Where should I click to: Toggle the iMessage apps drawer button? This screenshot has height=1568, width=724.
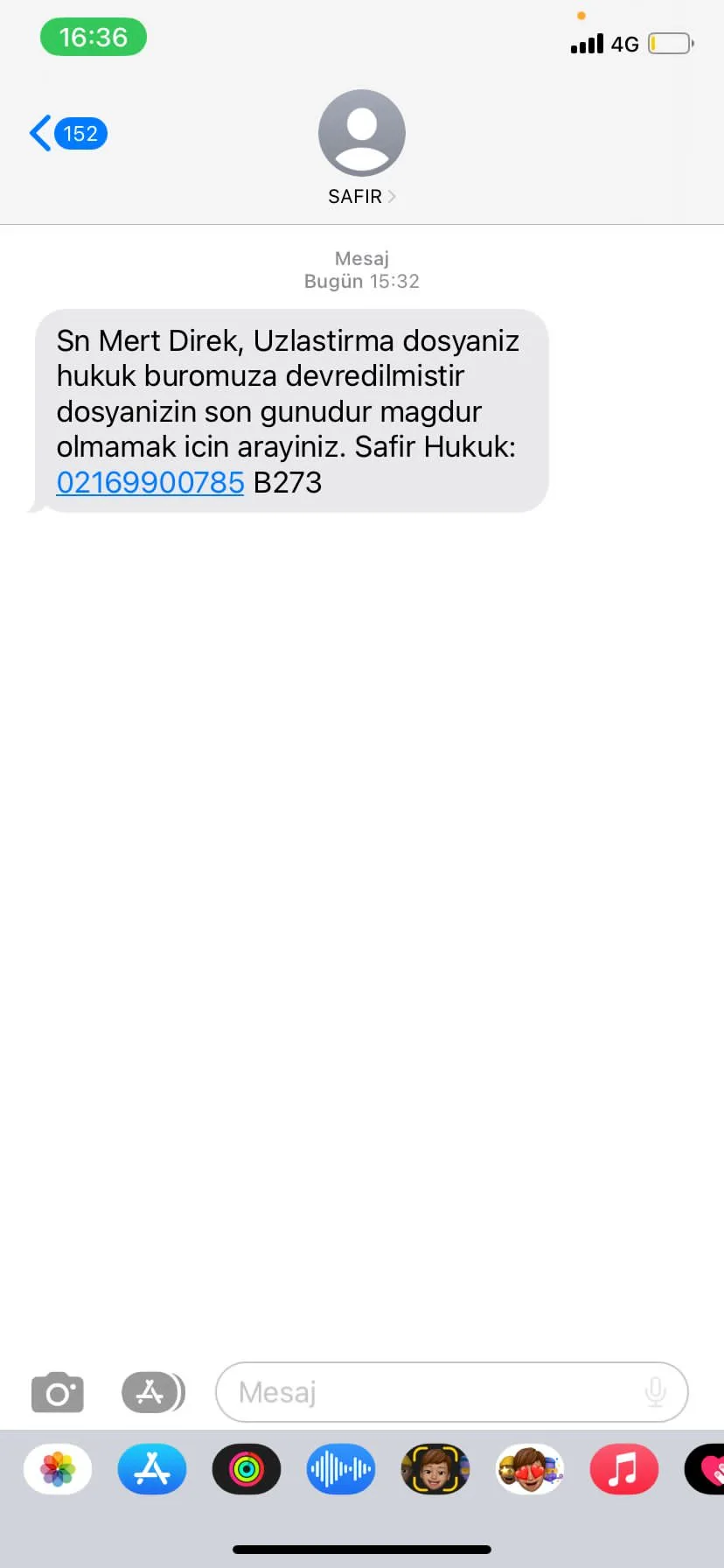pyautogui.click(x=153, y=1392)
